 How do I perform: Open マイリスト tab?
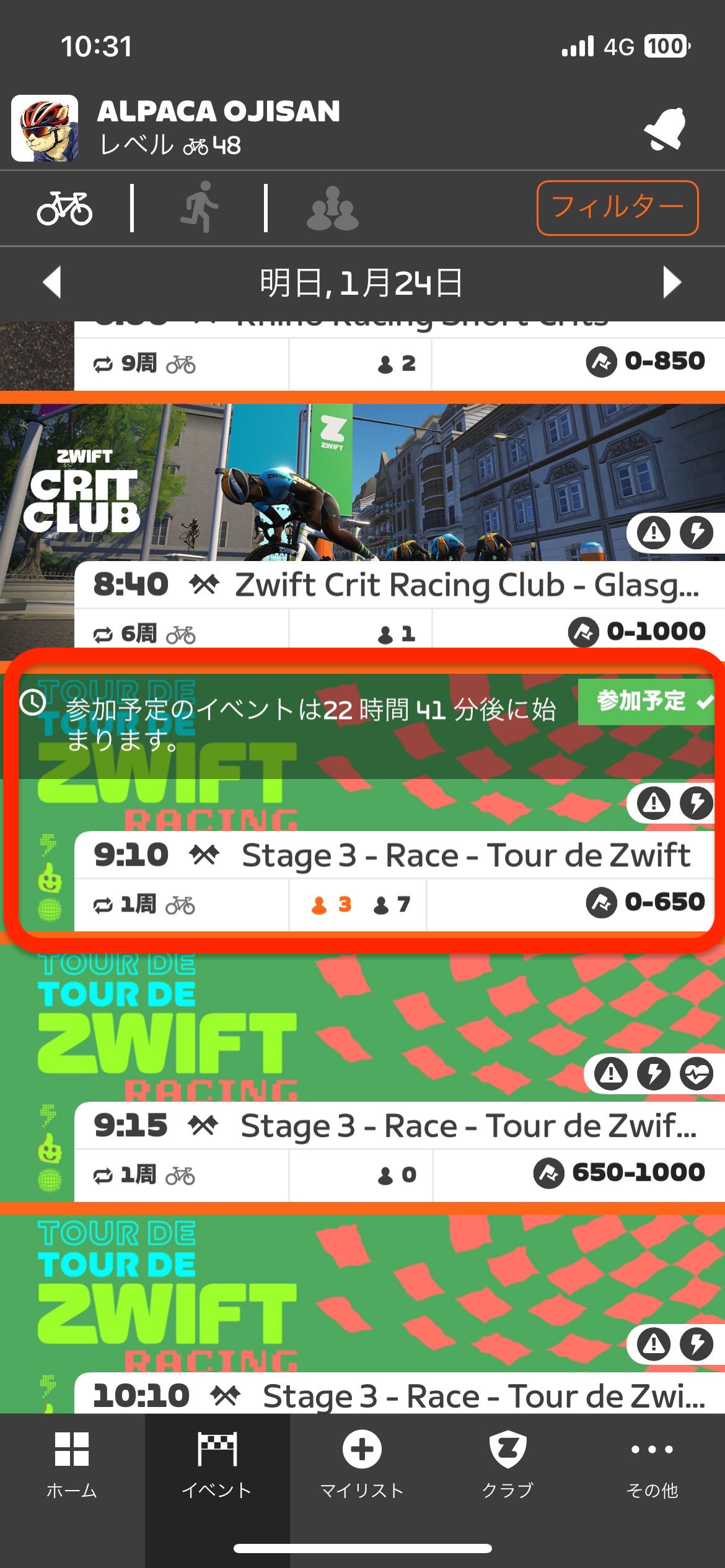362,1465
